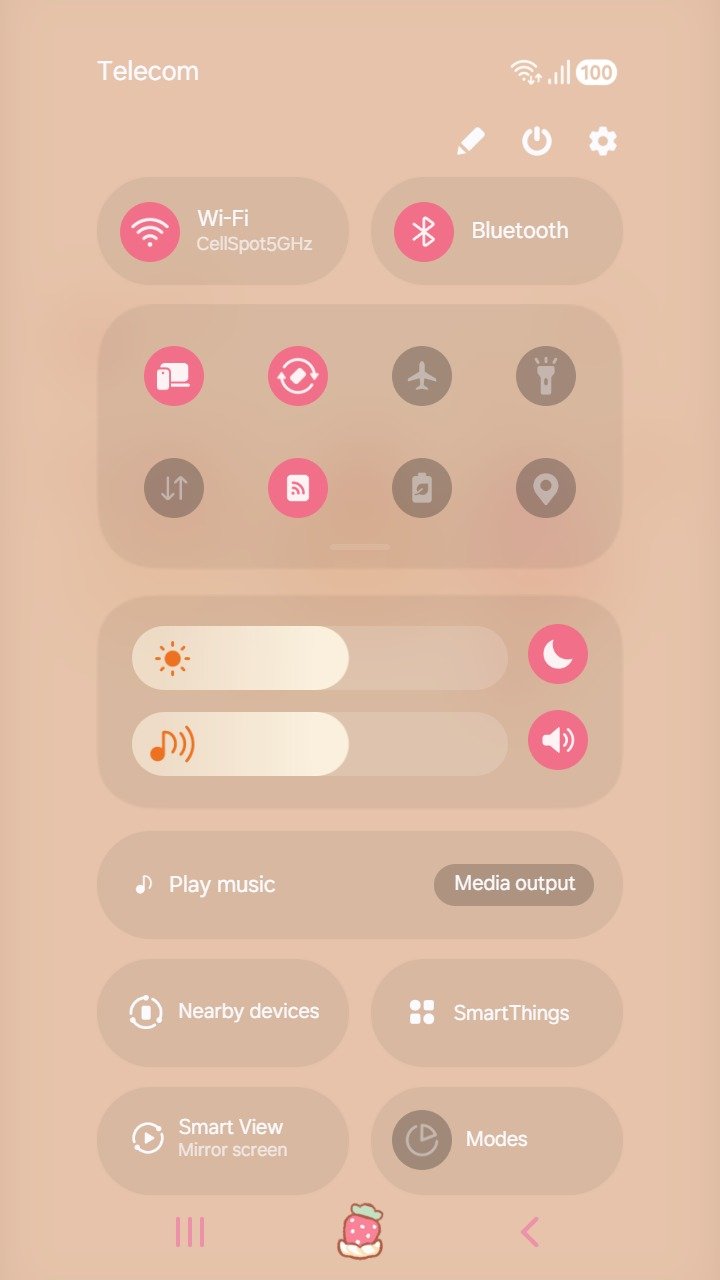
Task: Set brightness on the brightness slider
Action: coord(320,658)
